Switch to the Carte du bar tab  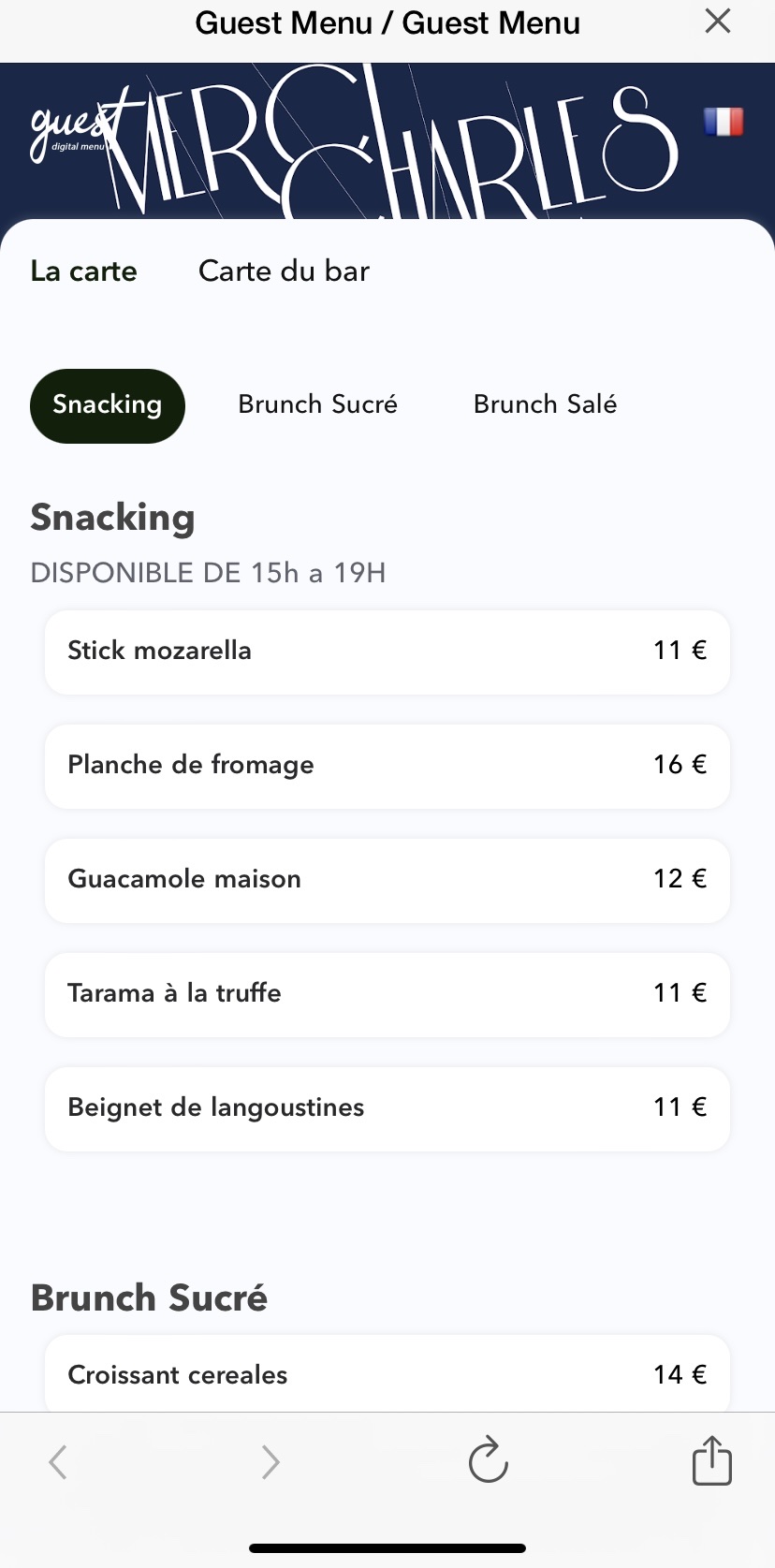point(284,271)
